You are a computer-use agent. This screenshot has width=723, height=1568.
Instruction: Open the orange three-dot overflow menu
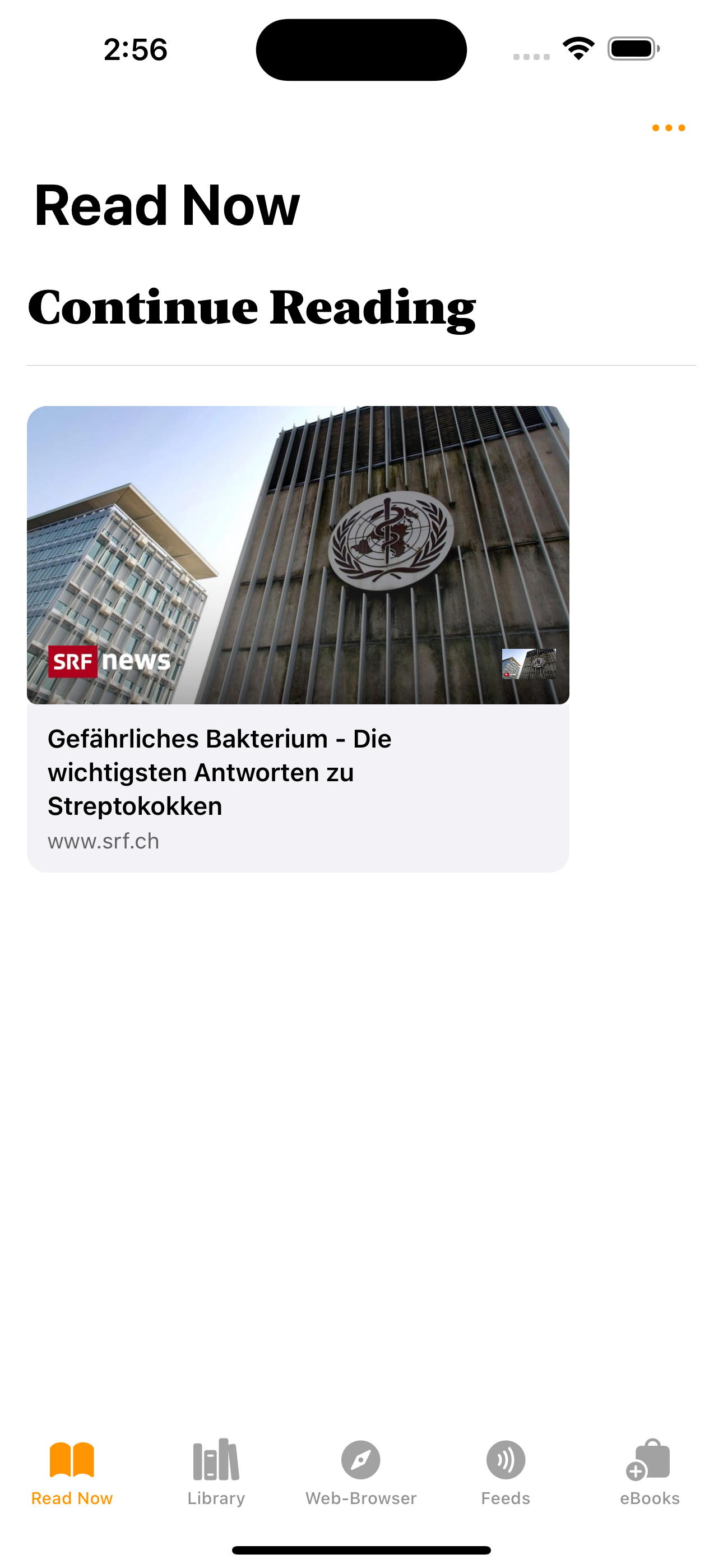coord(668,128)
